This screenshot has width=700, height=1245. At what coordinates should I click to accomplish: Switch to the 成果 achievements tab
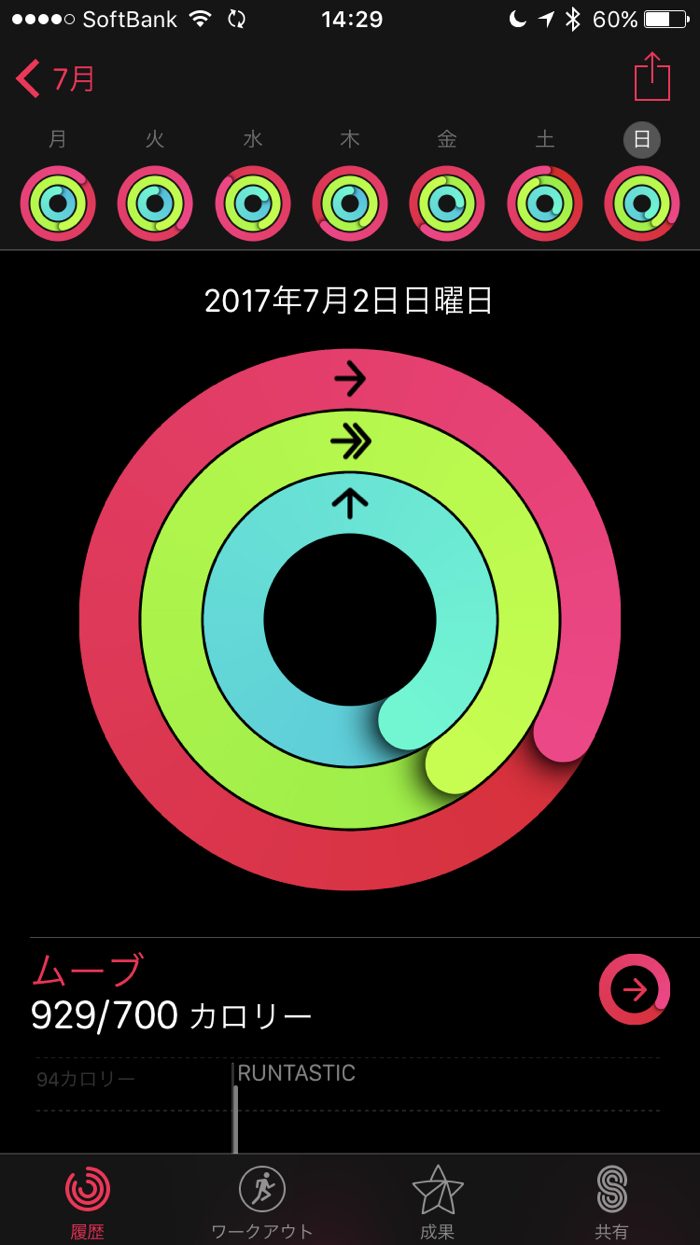tap(437, 1200)
